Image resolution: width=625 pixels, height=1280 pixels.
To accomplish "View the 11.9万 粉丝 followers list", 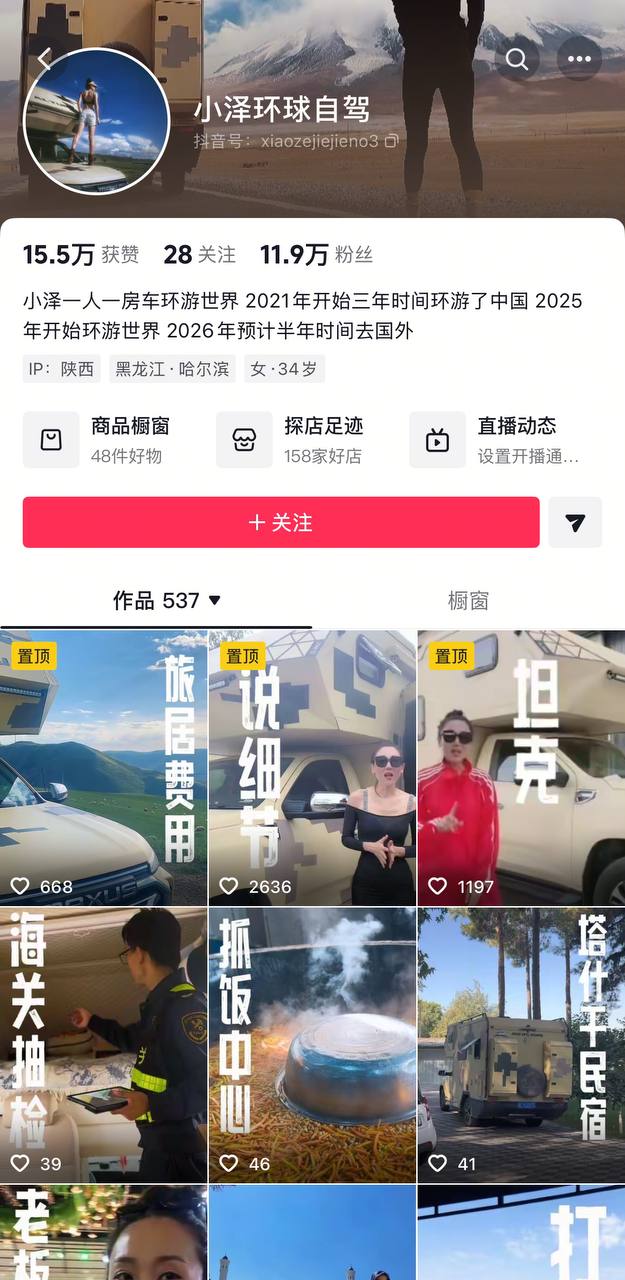I will point(316,255).
